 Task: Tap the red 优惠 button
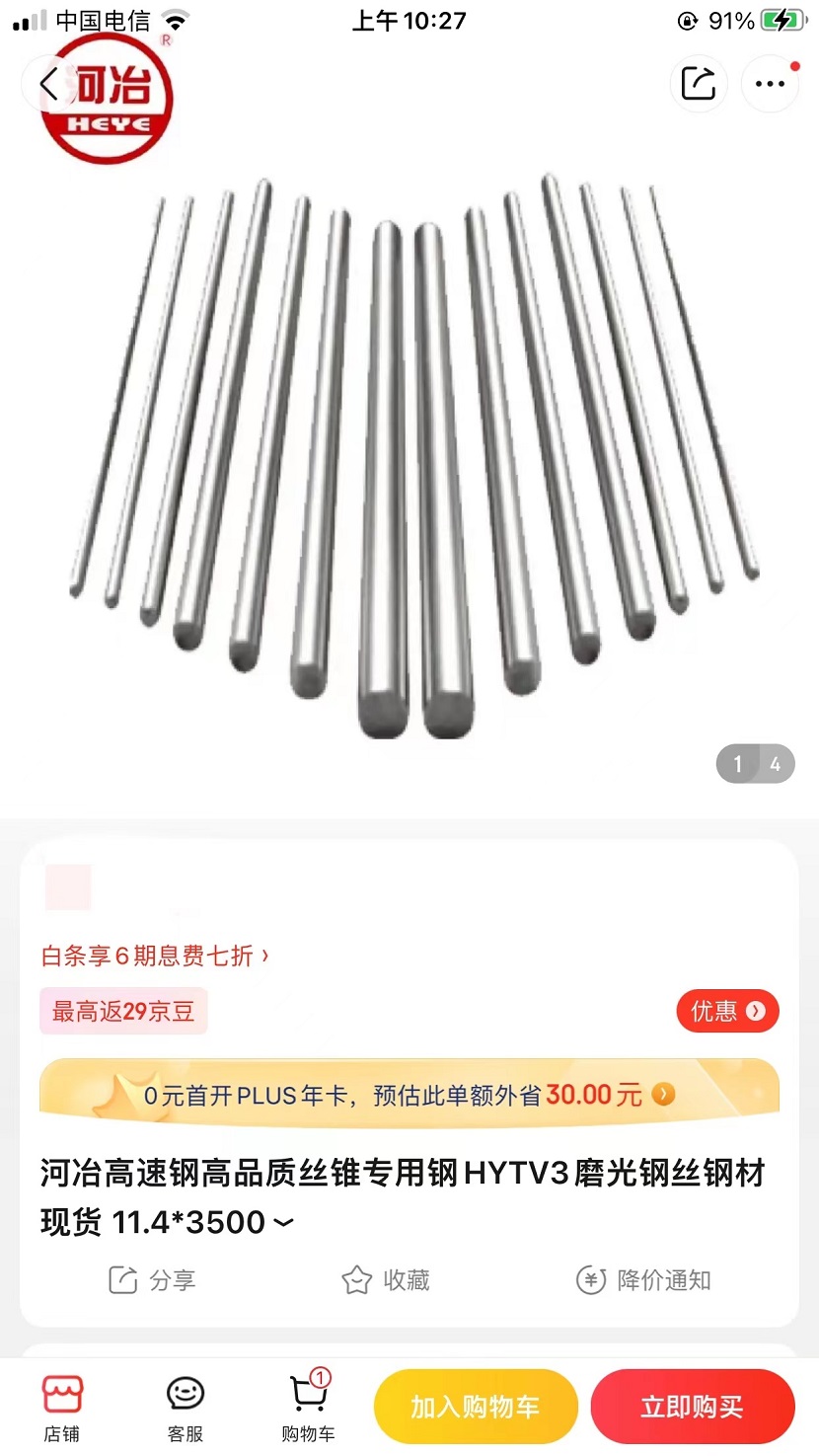[x=727, y=1011]
